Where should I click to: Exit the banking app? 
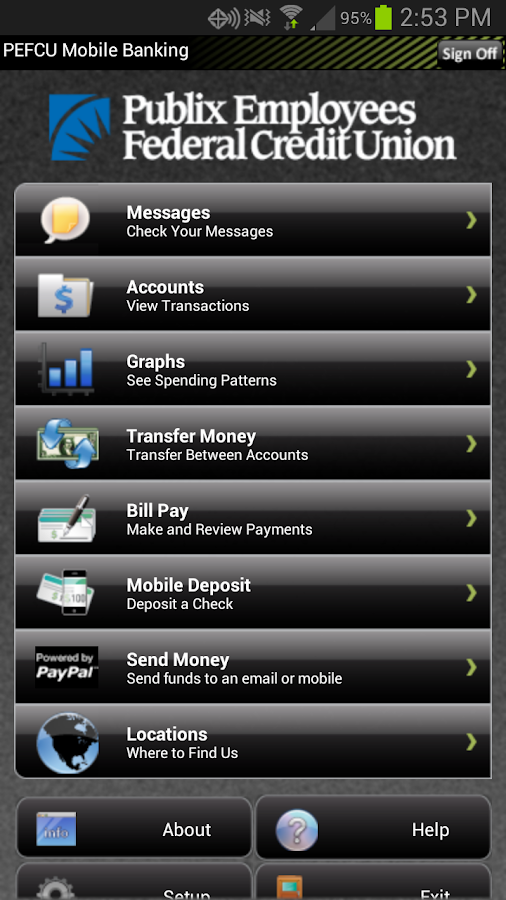click(373, 882)
